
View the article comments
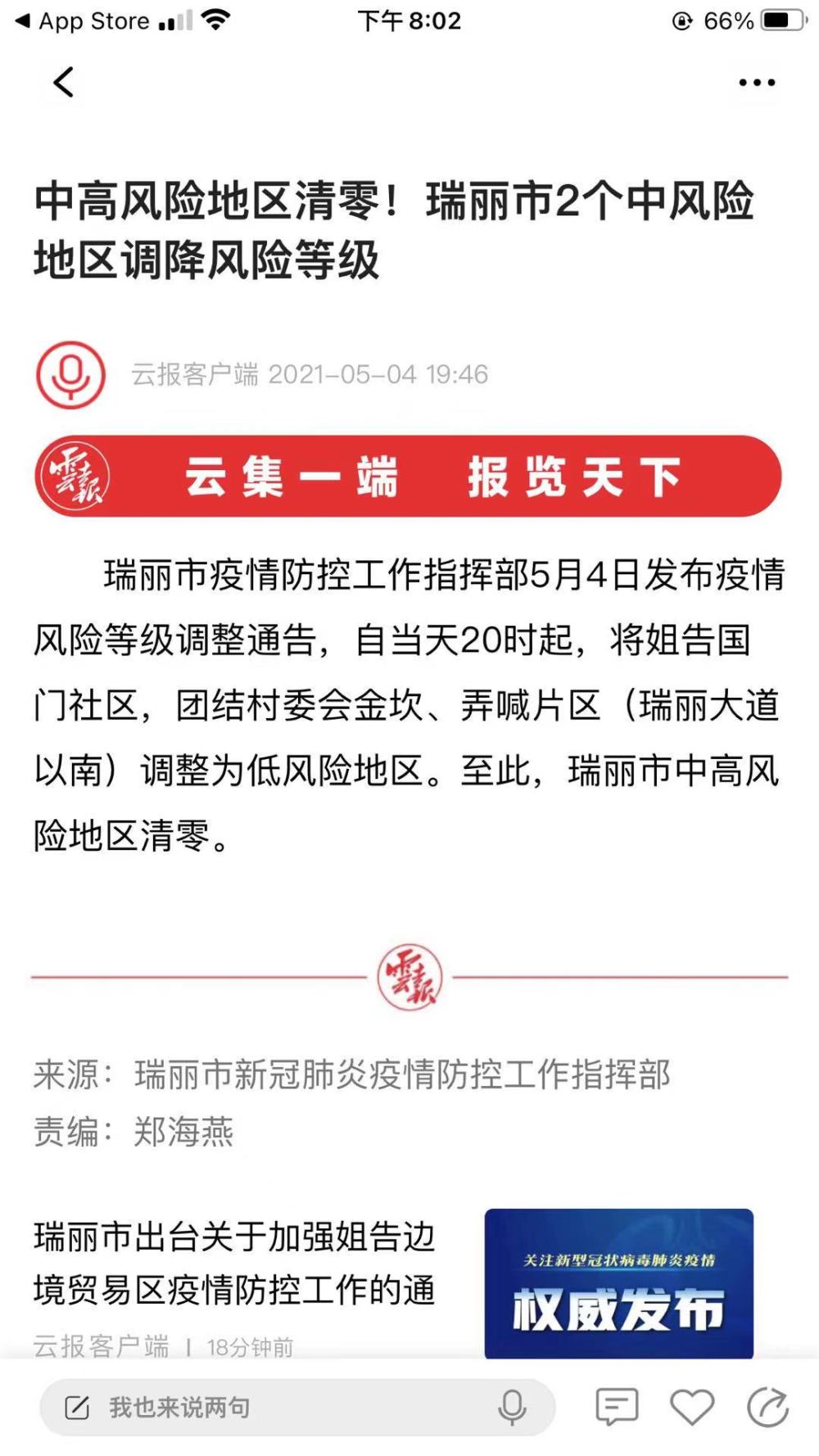click(616, 1407)
